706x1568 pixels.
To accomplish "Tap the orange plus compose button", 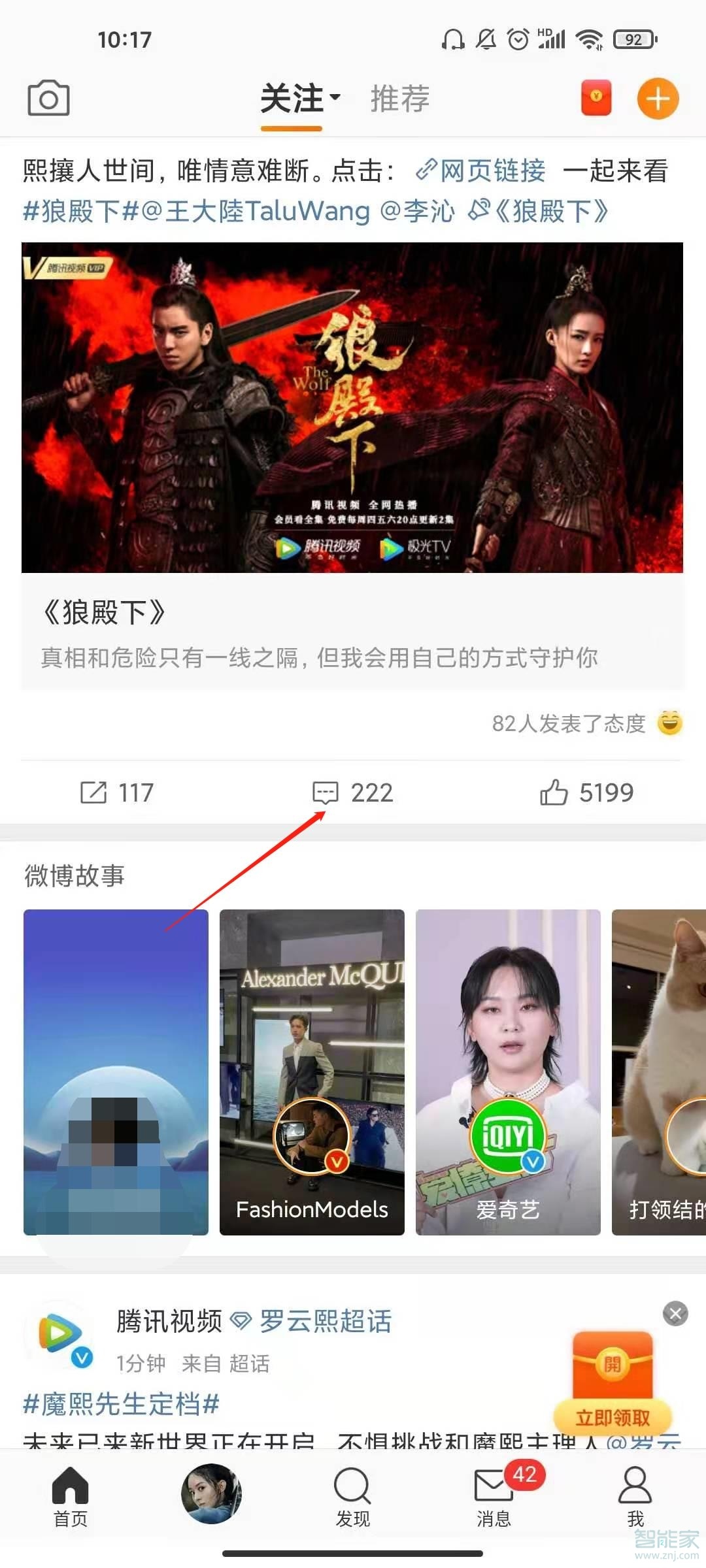I will click(658, 99).
